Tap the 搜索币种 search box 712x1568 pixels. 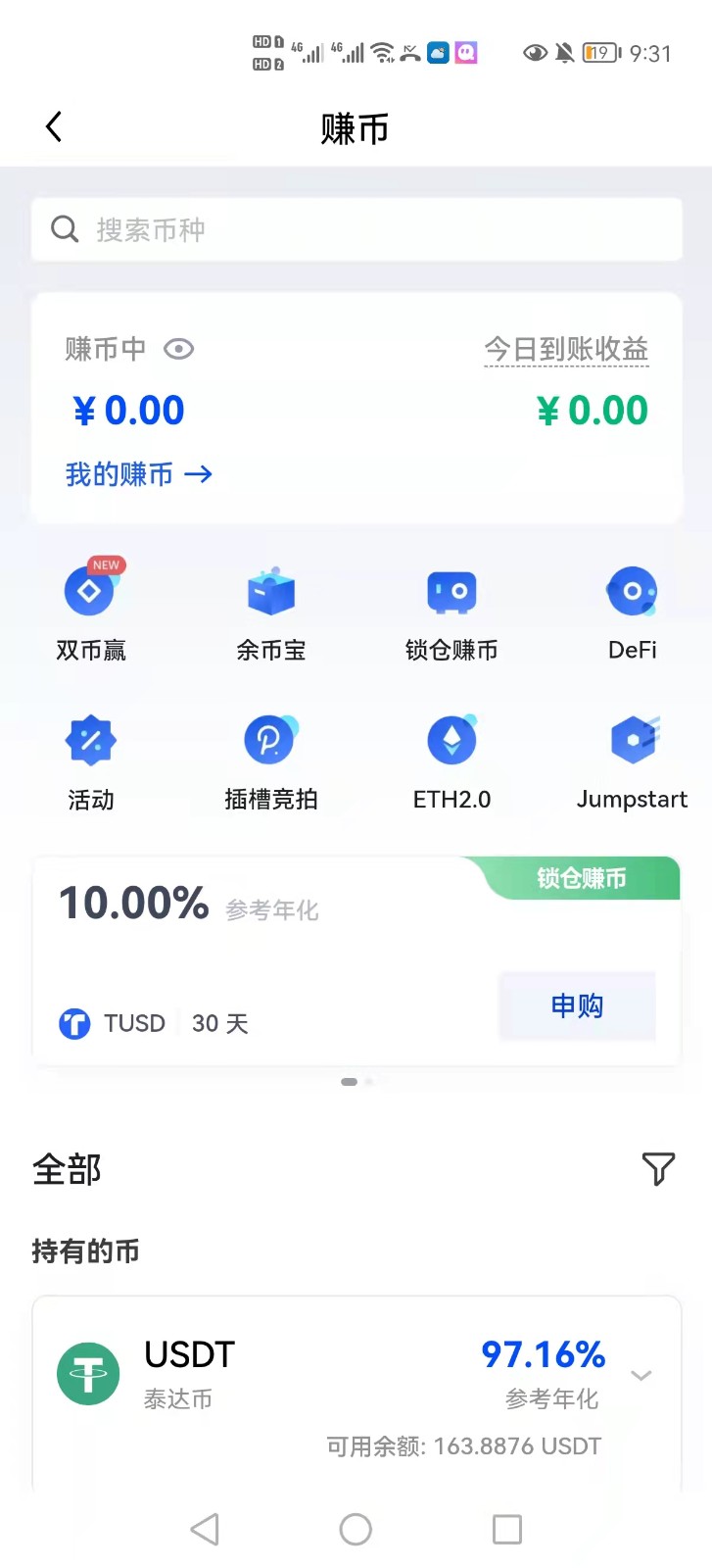356,229
